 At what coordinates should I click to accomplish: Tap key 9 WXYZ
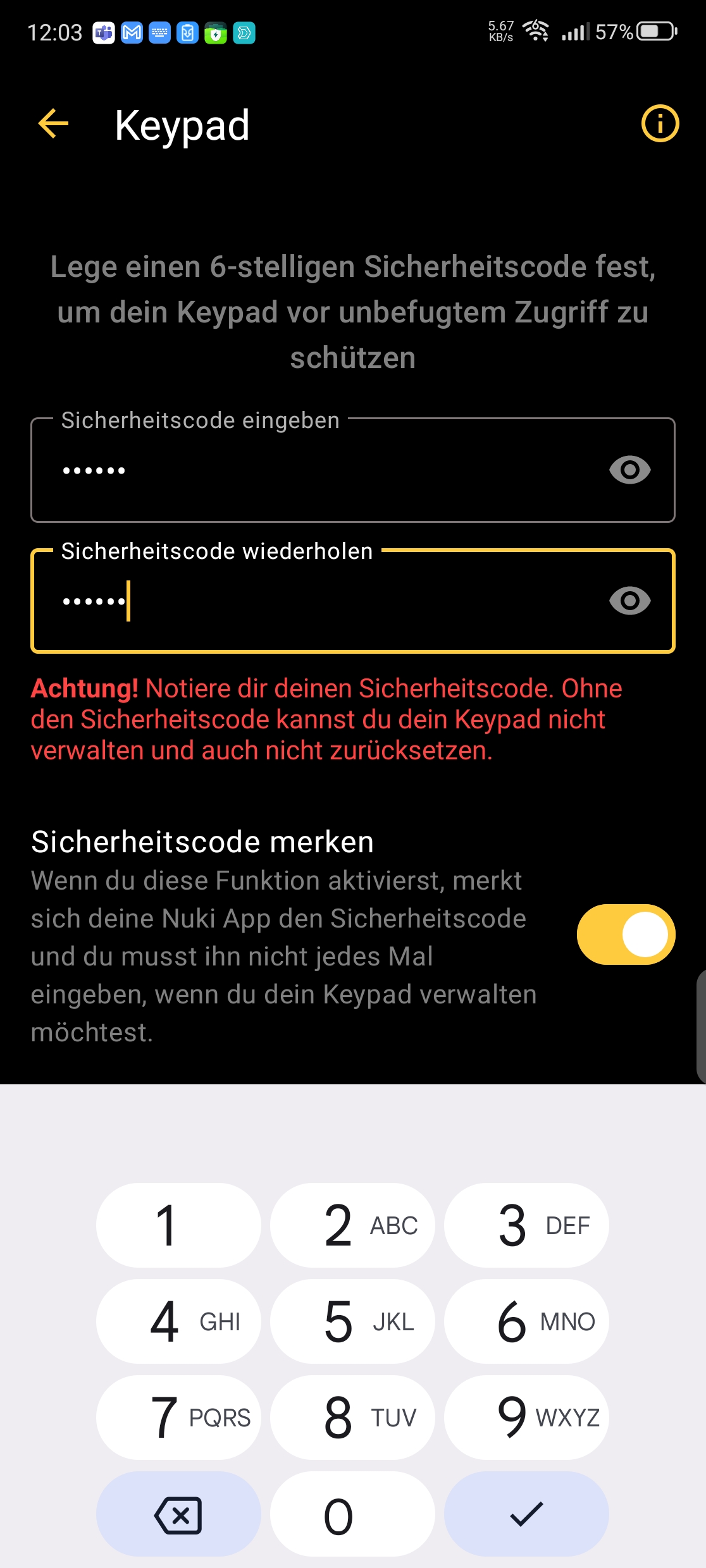coord(526,1418)
